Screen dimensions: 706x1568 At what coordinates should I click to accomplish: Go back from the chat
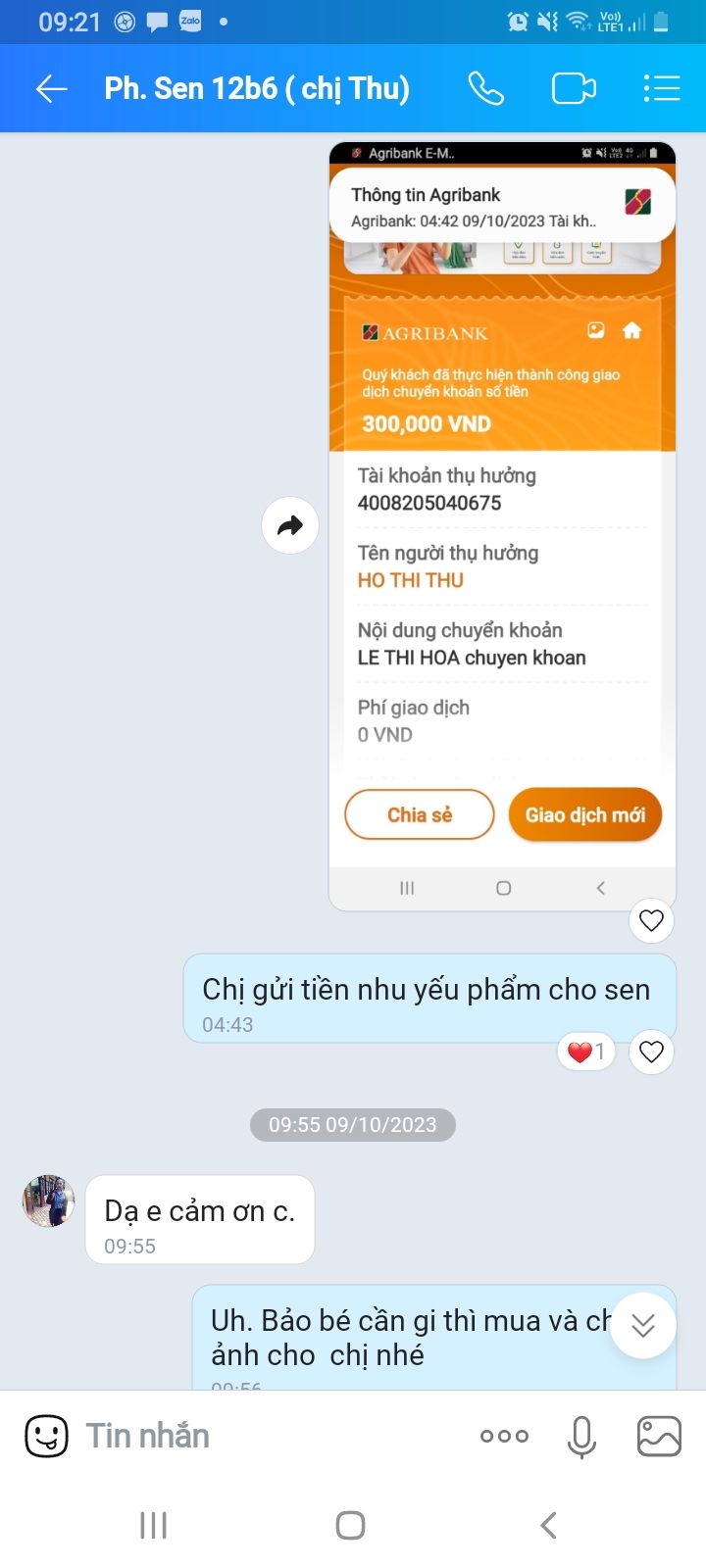pos(51,89)
